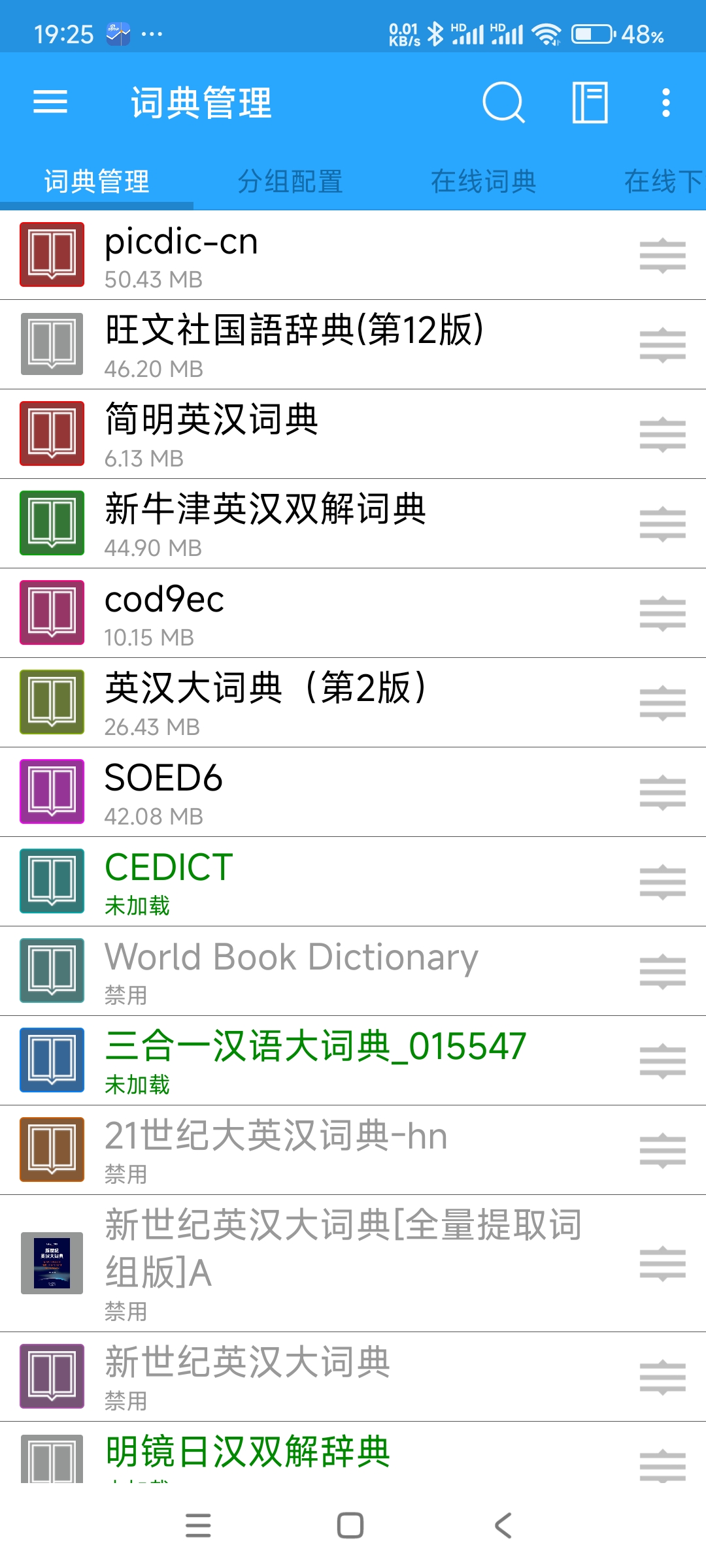Select the cod9ec dictionary row

click(x=327, y=613)
